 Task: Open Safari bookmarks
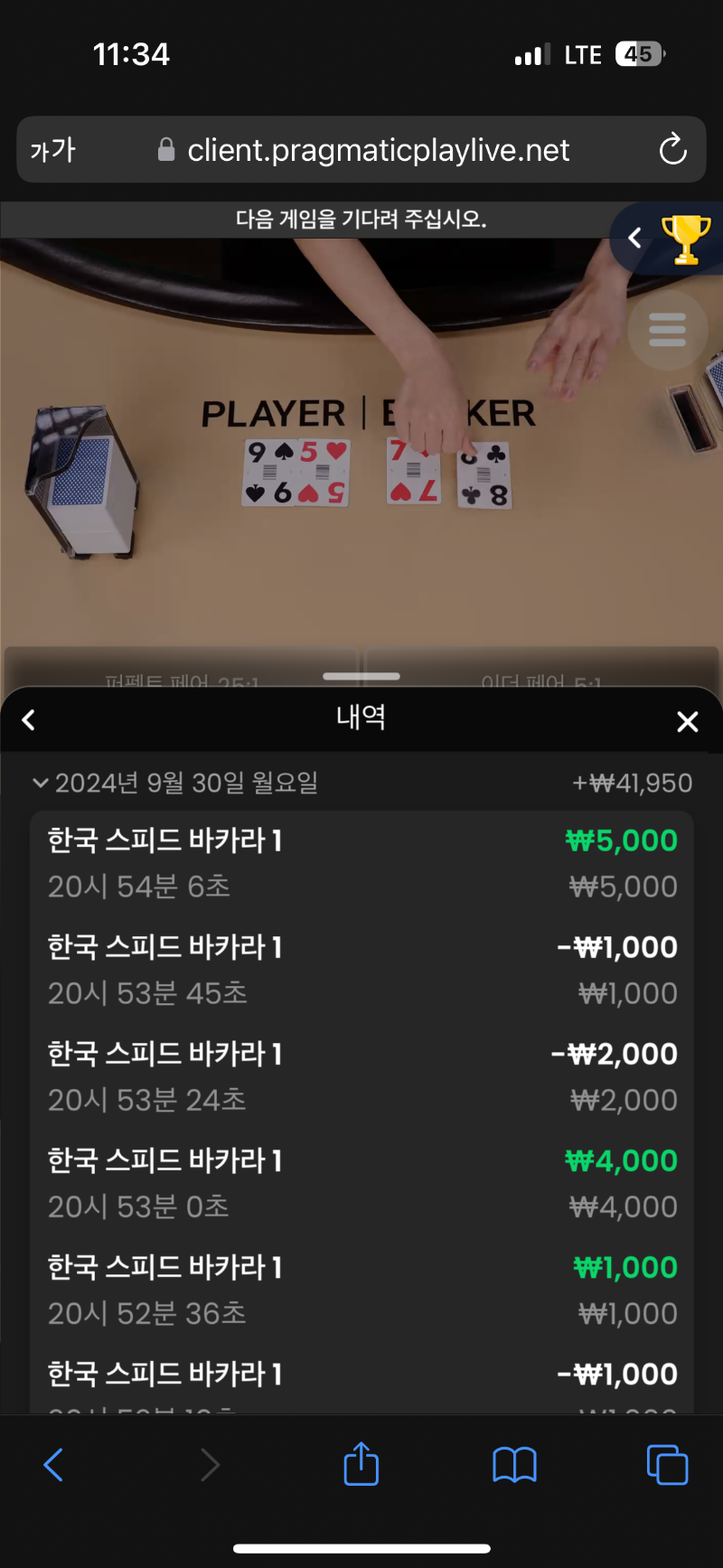point(514,1465)
